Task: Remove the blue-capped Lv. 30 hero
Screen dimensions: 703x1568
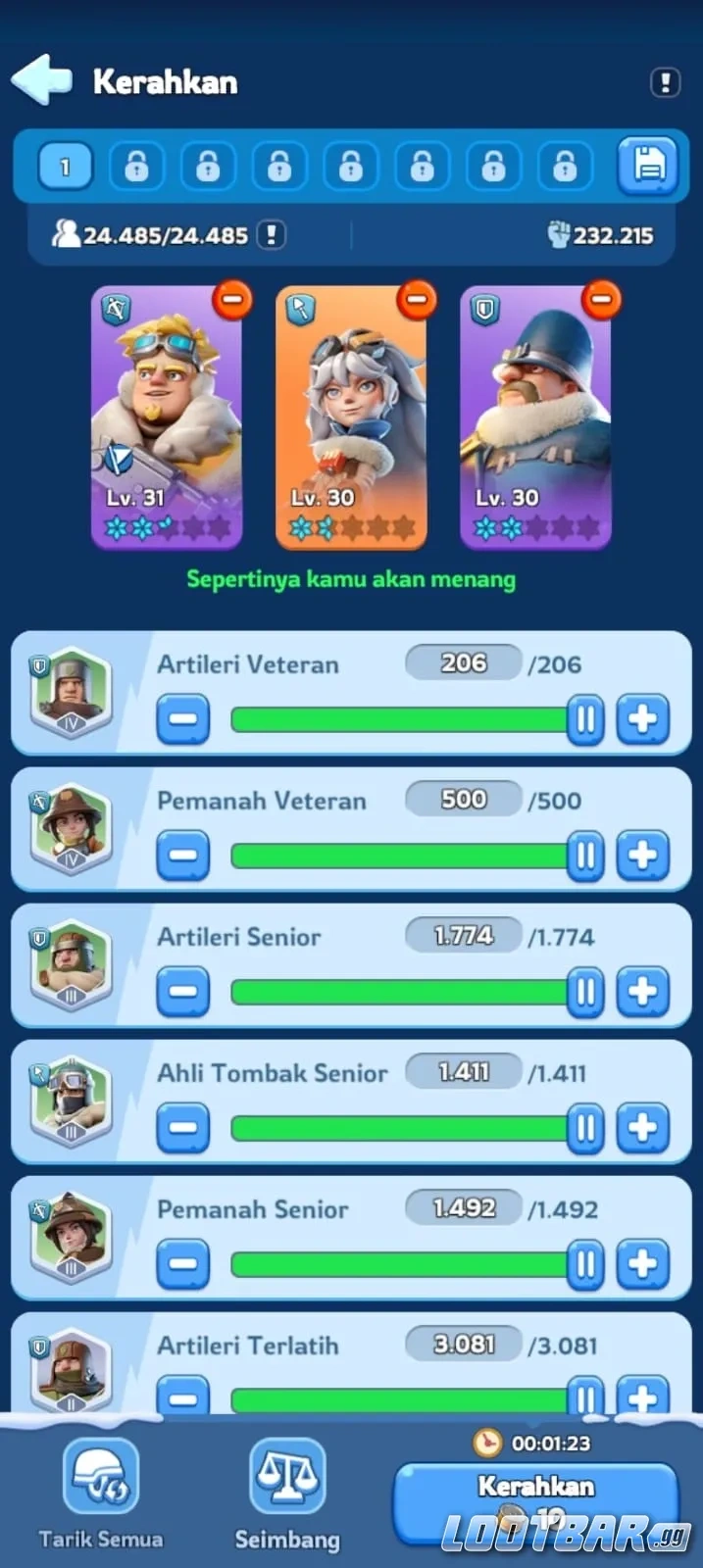Action: (601, 299)
